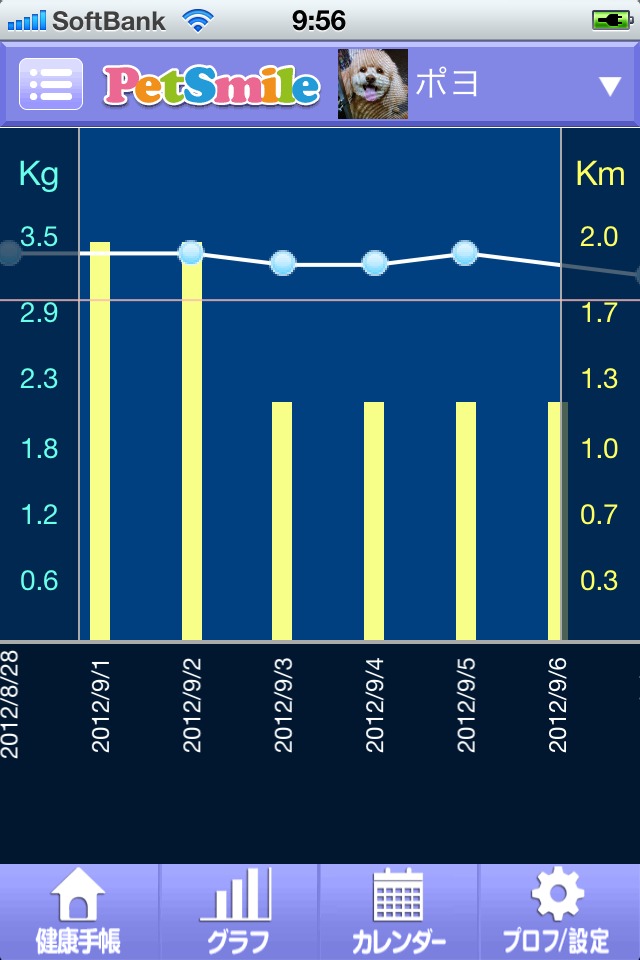
Task: Open the プロフ/設定 tab
Action: [x=559, y=912]
